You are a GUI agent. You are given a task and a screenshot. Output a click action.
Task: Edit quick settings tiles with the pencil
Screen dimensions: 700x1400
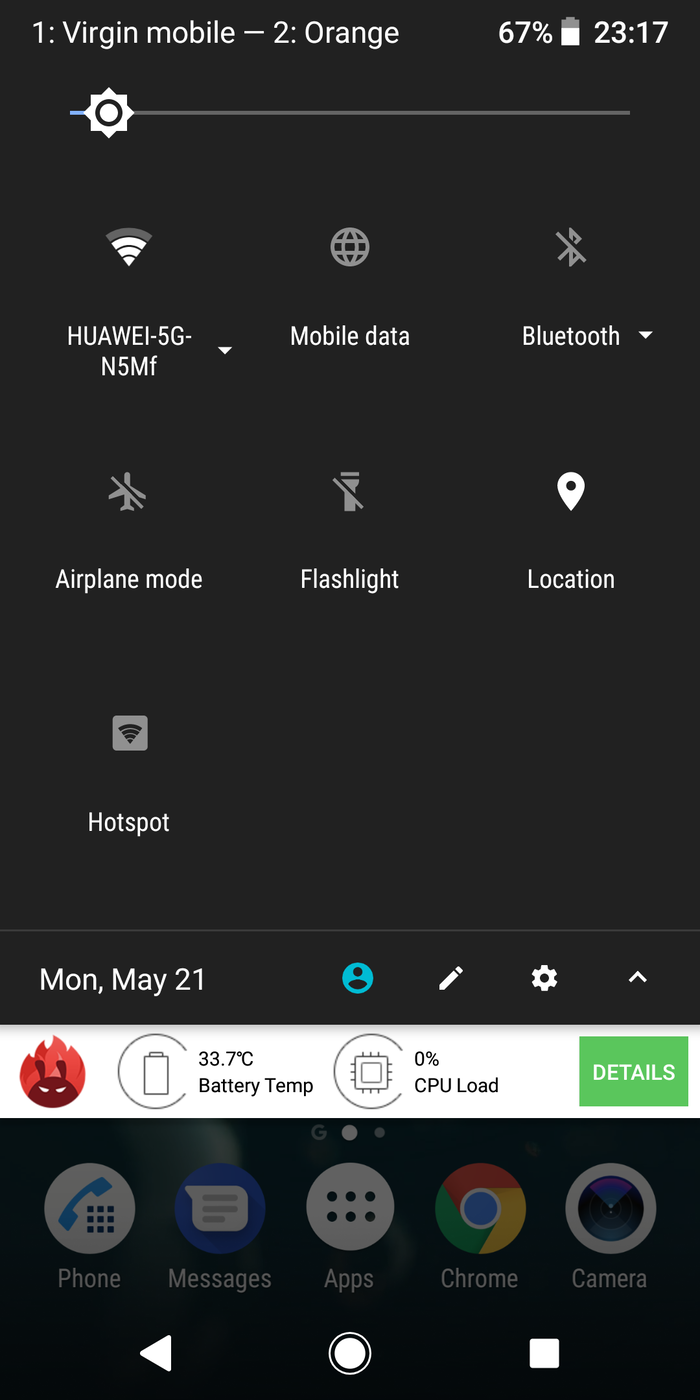click(451, 978)
